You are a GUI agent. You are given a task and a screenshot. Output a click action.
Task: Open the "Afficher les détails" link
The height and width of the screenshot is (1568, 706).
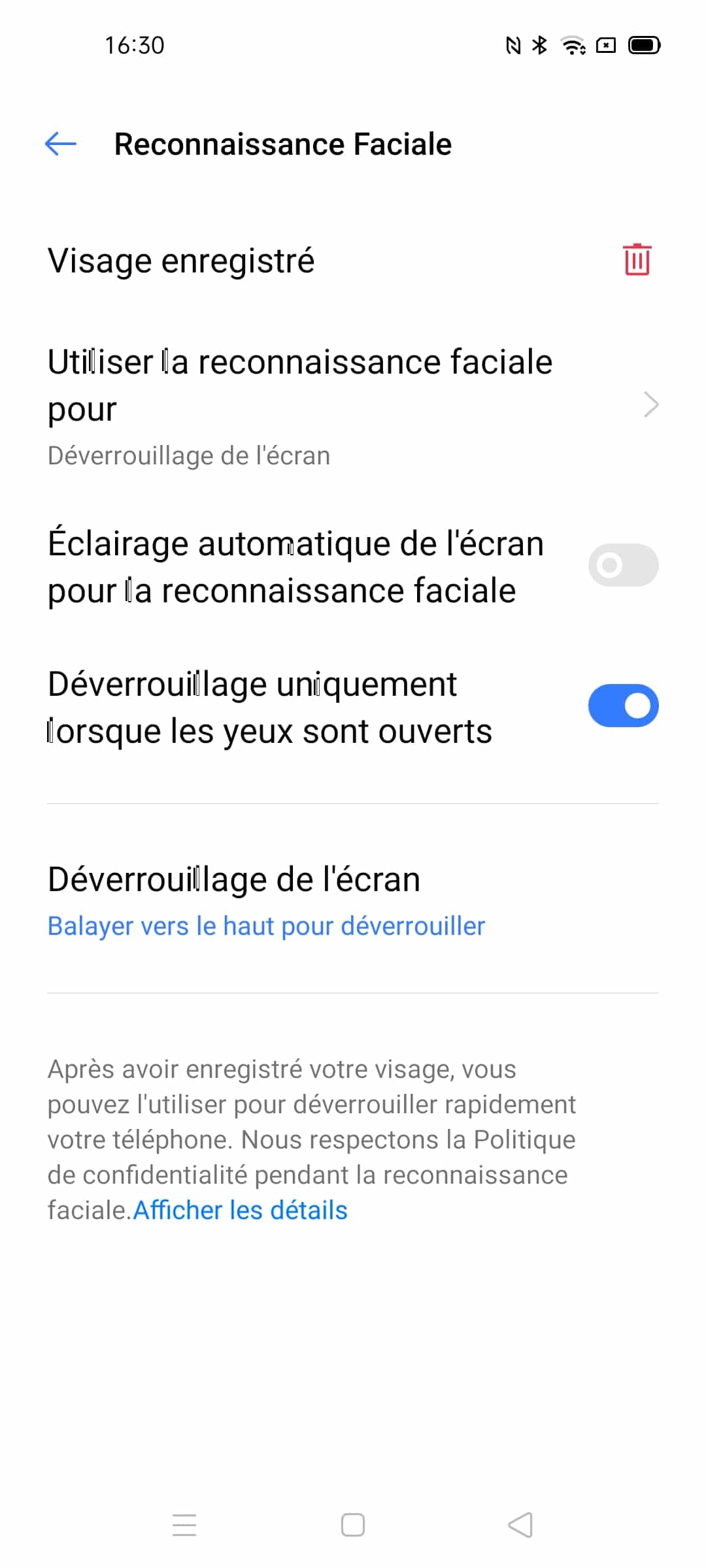click(241, 1210)
